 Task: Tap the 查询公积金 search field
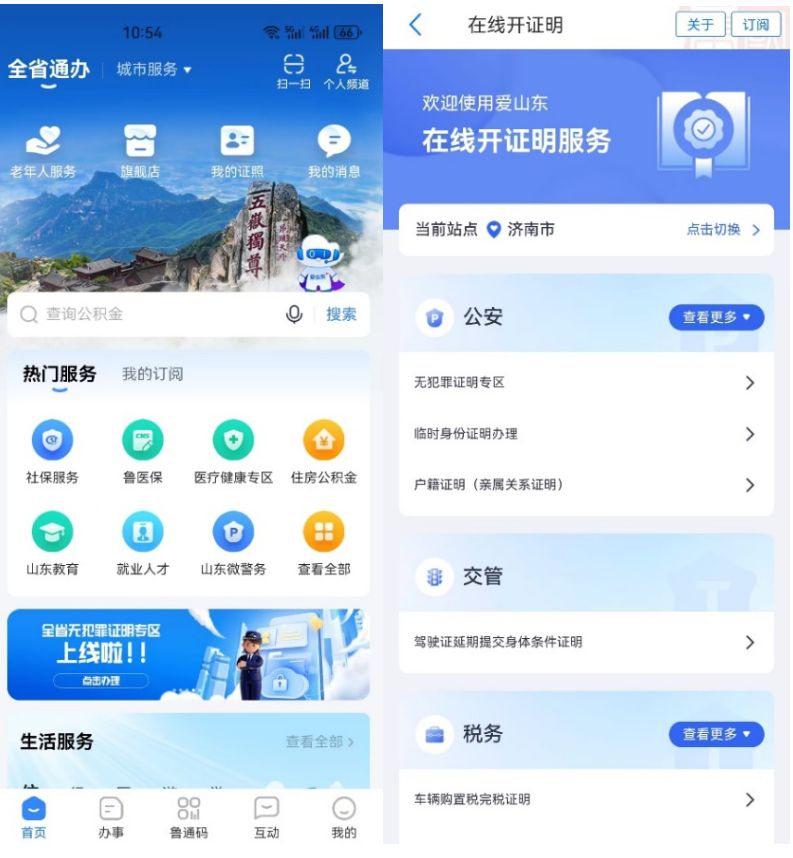coord(150,314)
